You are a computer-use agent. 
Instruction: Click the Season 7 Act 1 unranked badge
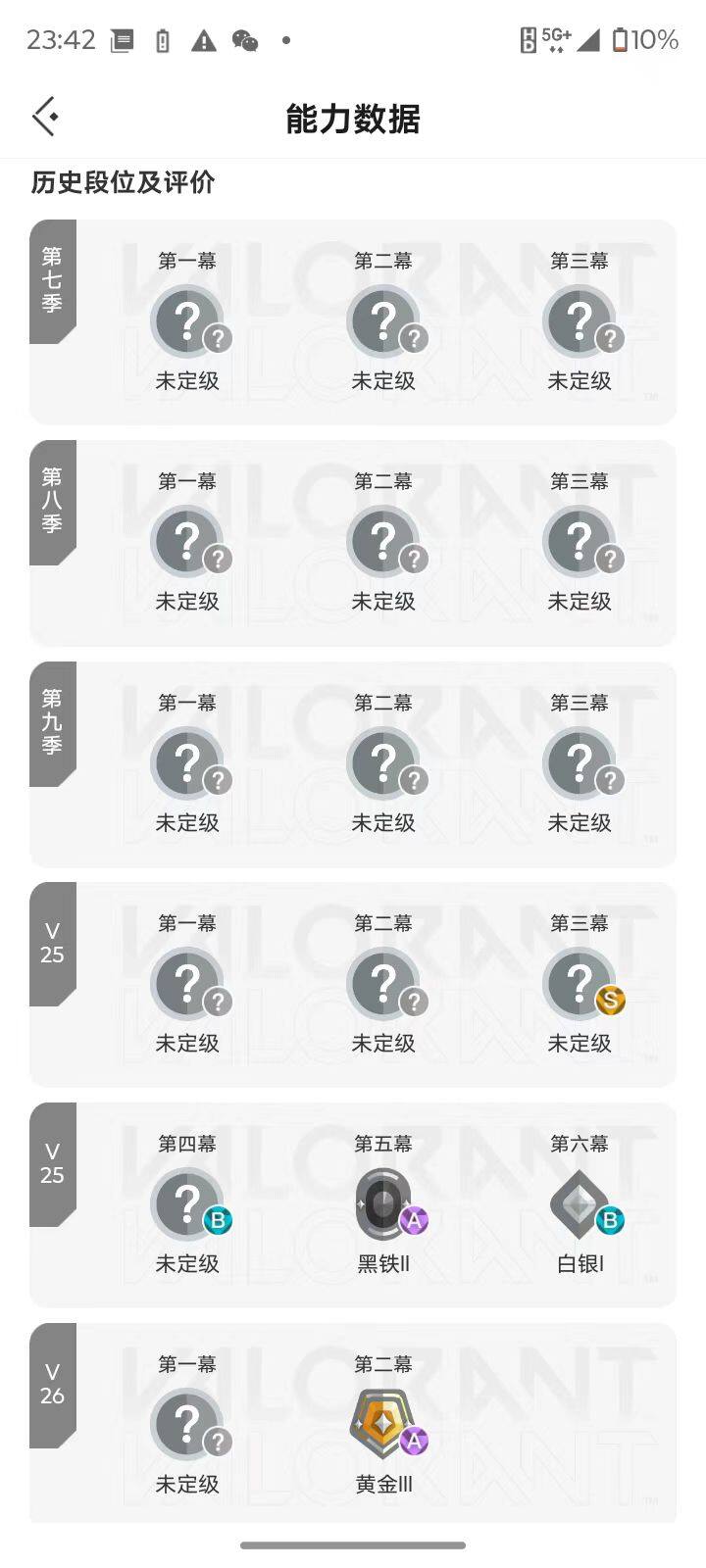click(188, 320)
